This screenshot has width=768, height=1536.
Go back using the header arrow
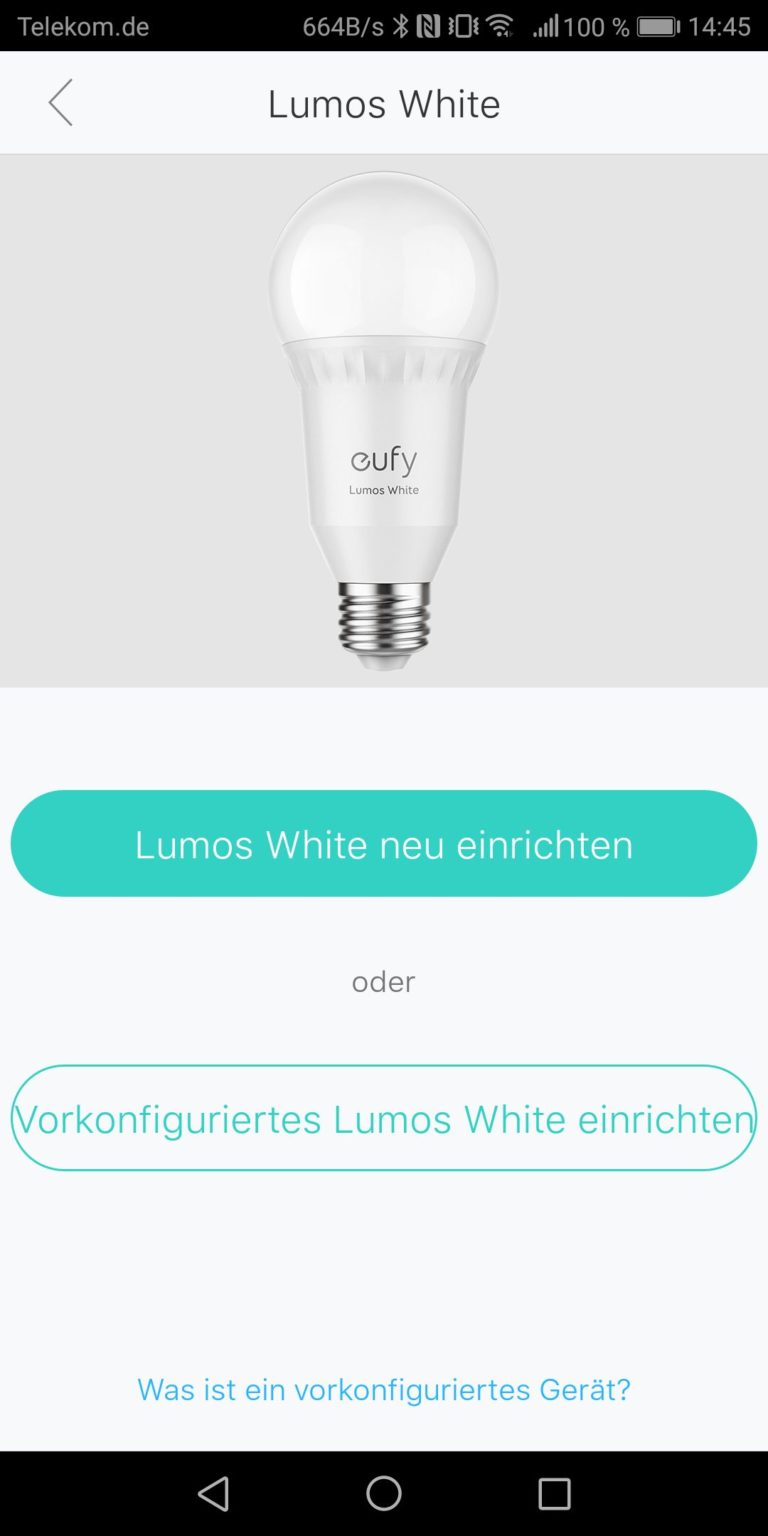pos(61,103)
